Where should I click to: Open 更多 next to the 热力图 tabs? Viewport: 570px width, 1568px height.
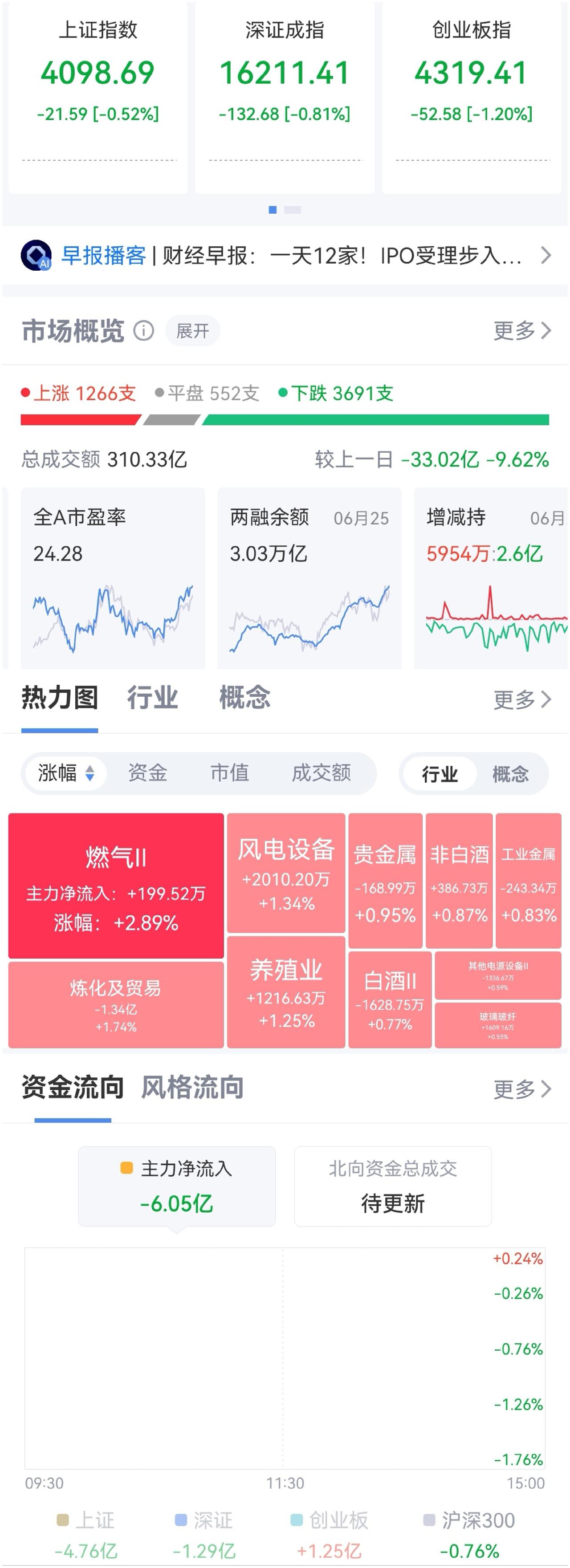point(522,700)
